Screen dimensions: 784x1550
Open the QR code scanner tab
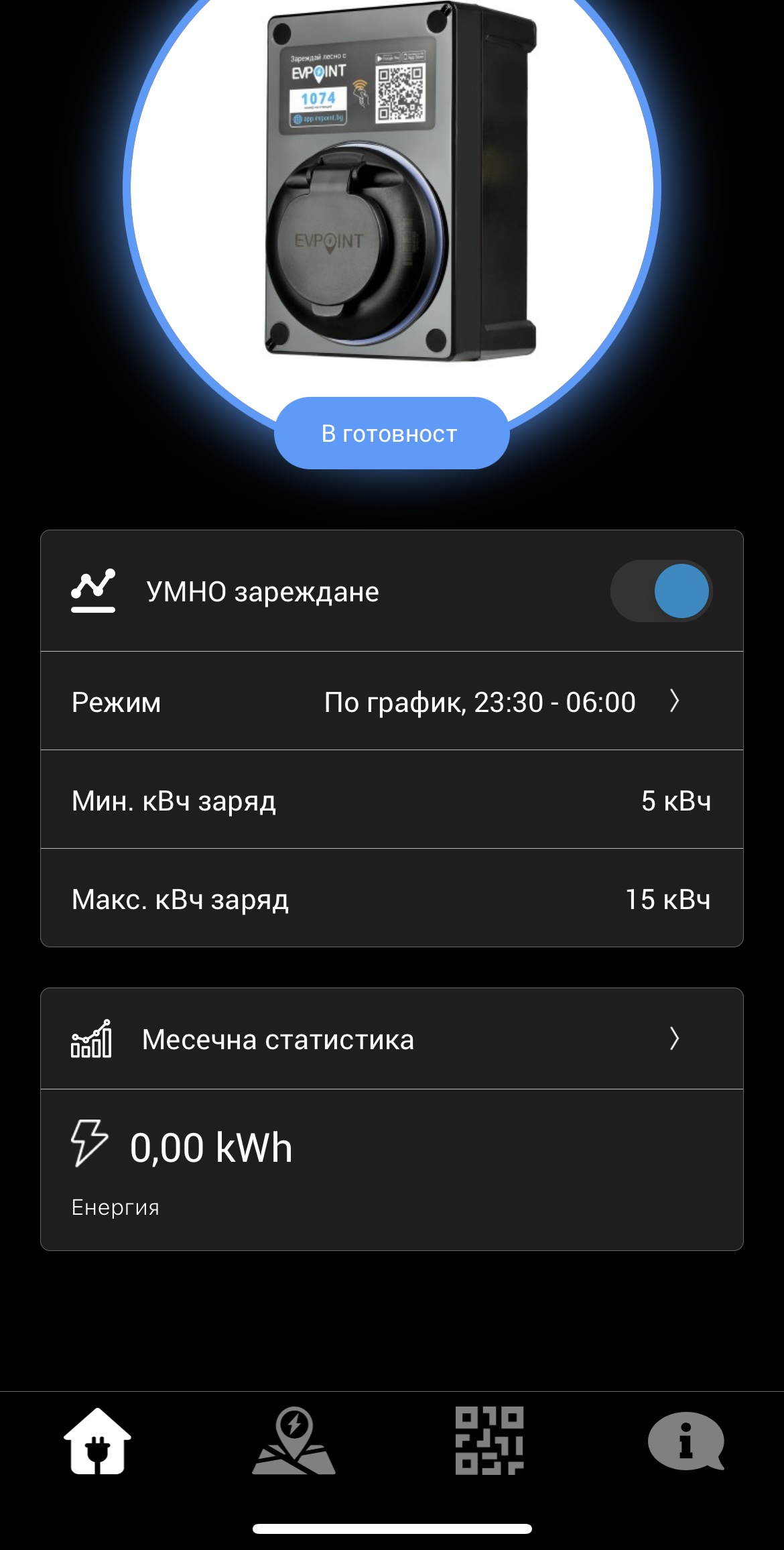point(489,1441)
